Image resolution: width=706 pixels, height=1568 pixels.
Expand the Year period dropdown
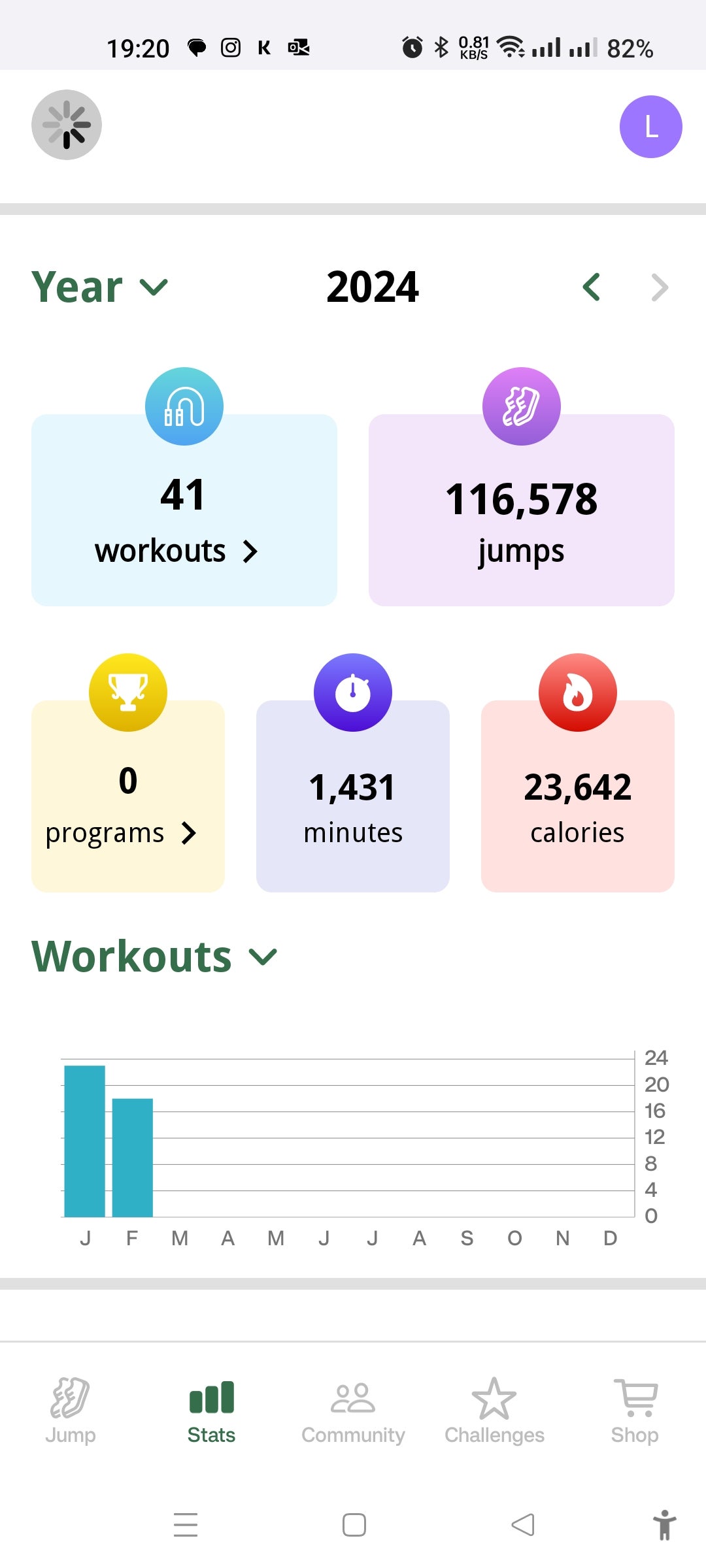100,287
